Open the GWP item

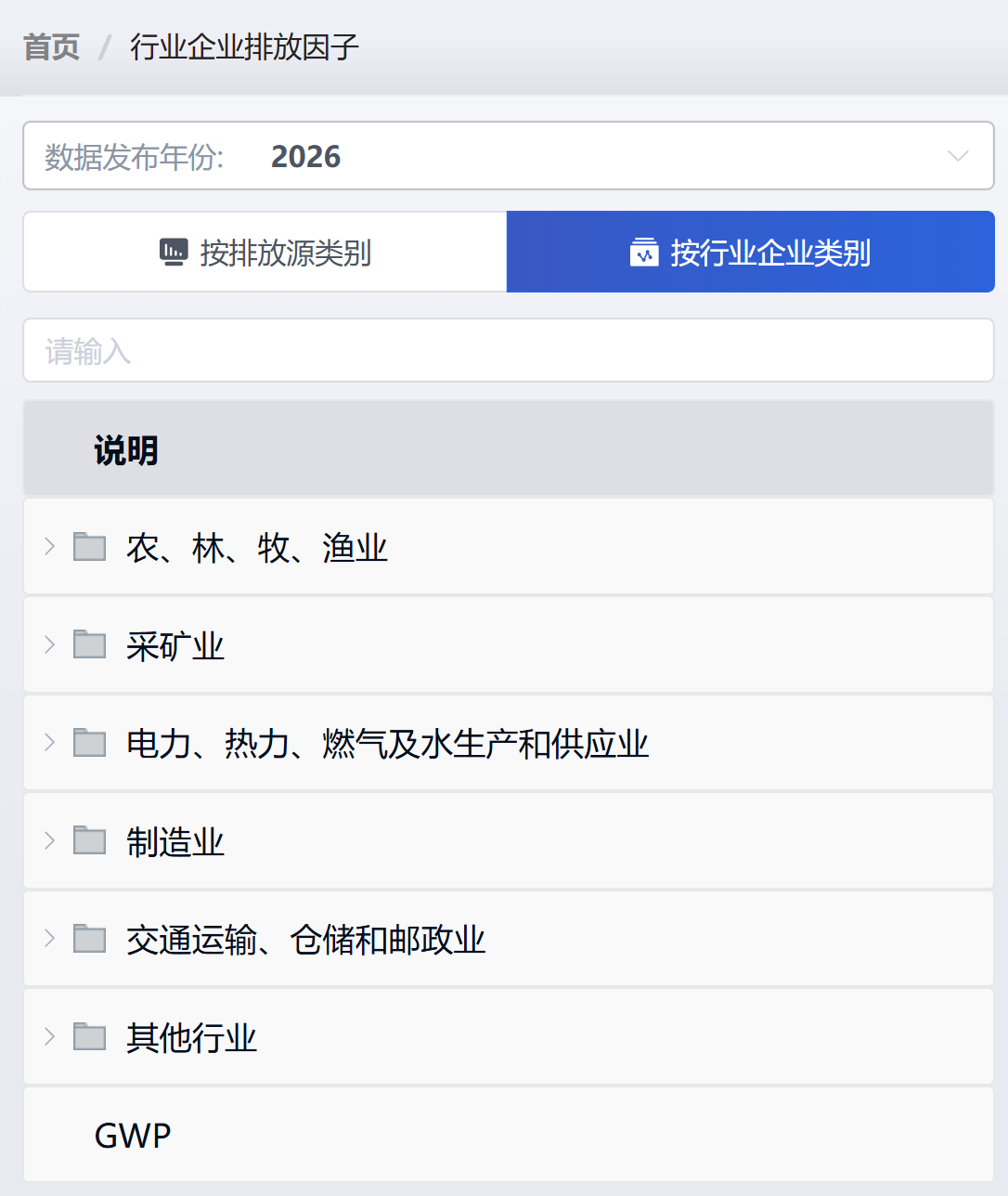(x=133, y=1135)
